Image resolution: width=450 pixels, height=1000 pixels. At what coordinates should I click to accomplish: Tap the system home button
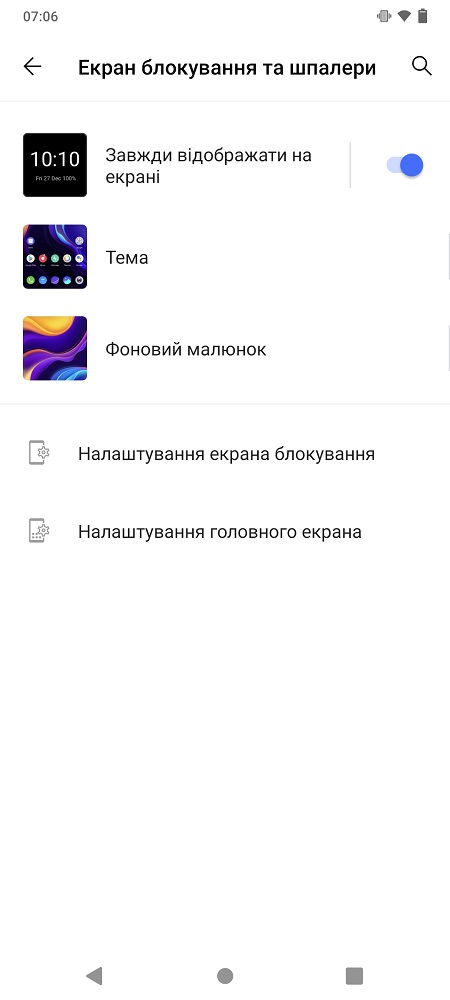[x=225, y=975]
